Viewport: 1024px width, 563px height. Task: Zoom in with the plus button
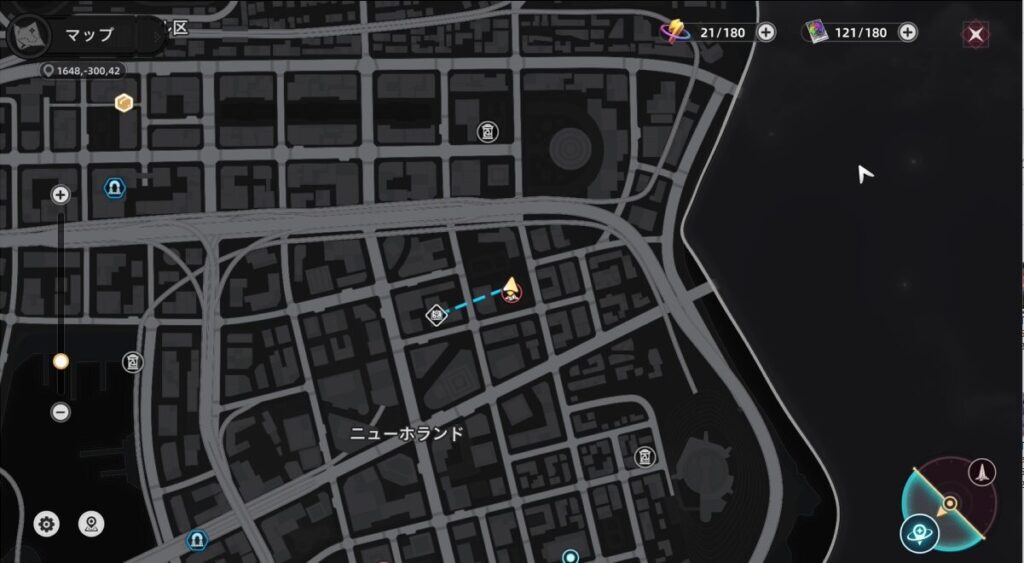pyautogui.click(x=60, y=195)
